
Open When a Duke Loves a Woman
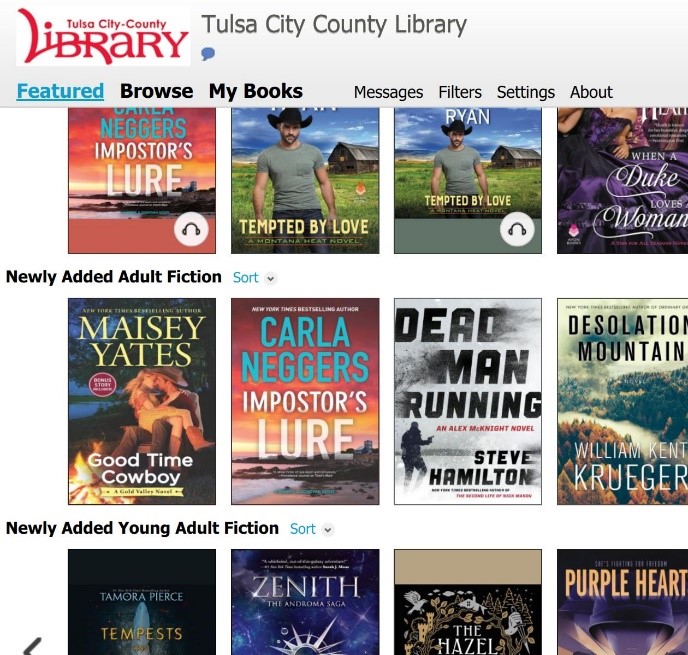(x=622, y=180)
